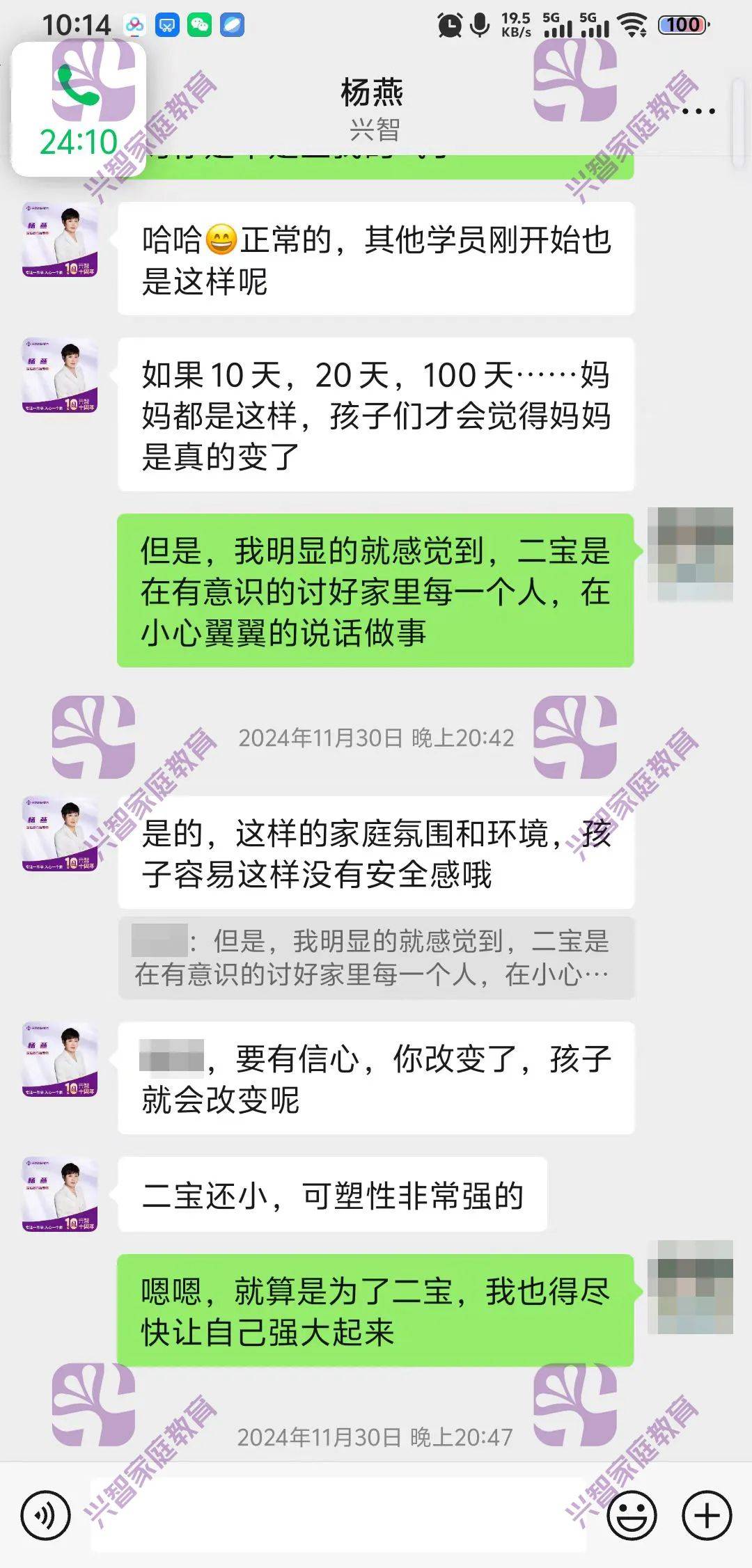Jump to the quoted 但是，我明显的就感觉到 reply
The image size is (752, 1568).
(x=376, y=958)
